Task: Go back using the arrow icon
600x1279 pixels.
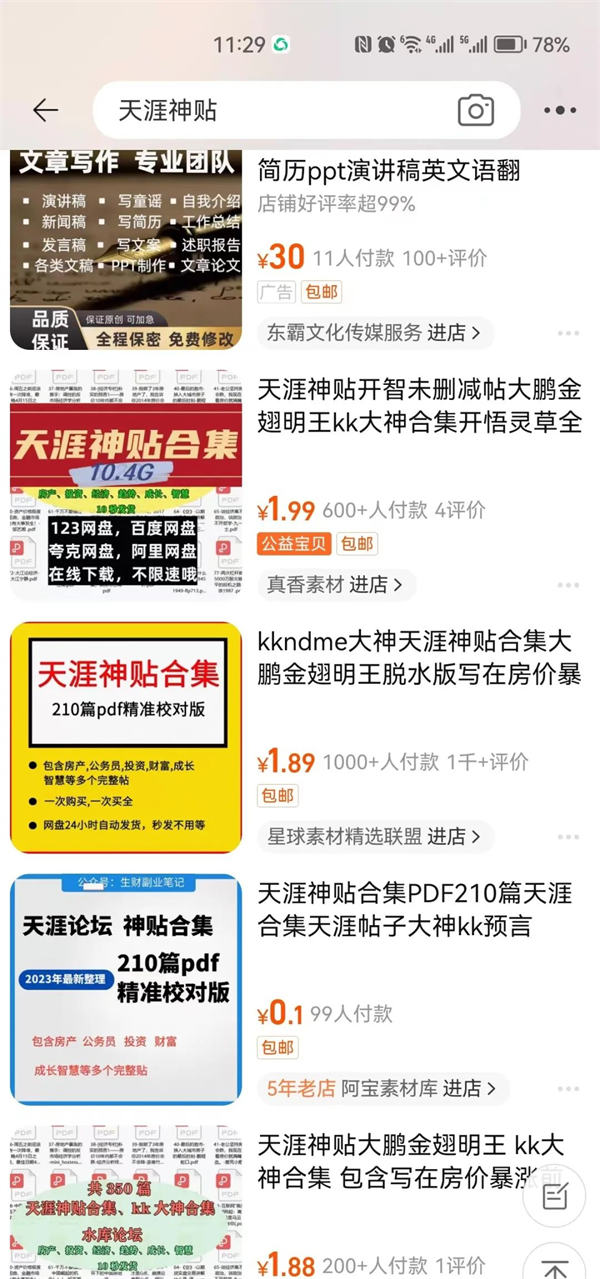Action: [45, 110]
